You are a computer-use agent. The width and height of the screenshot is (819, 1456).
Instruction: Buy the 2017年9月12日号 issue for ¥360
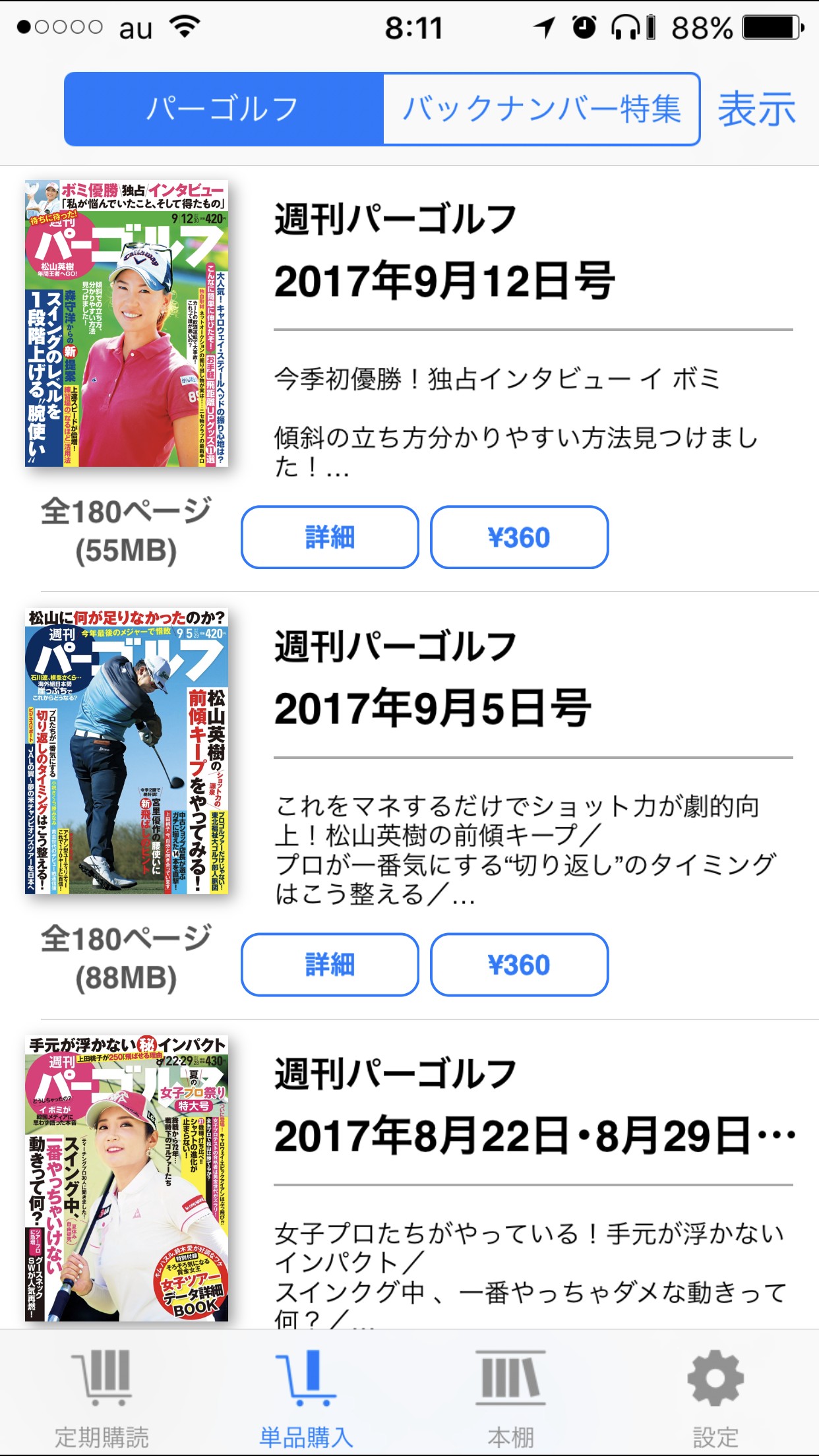pyautogui.click(x=519, y=537)
